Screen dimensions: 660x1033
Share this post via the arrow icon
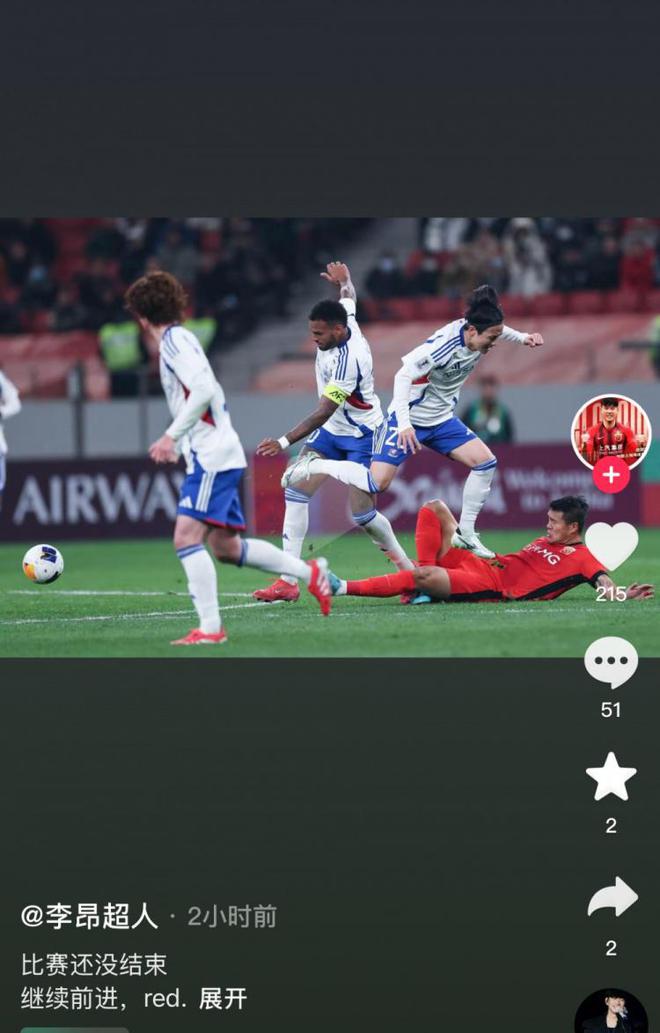tap(611, 899)
